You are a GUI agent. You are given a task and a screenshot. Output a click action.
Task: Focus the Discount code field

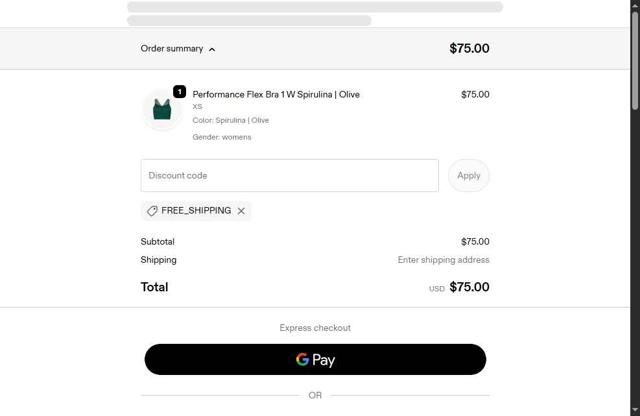click(289, 175)
